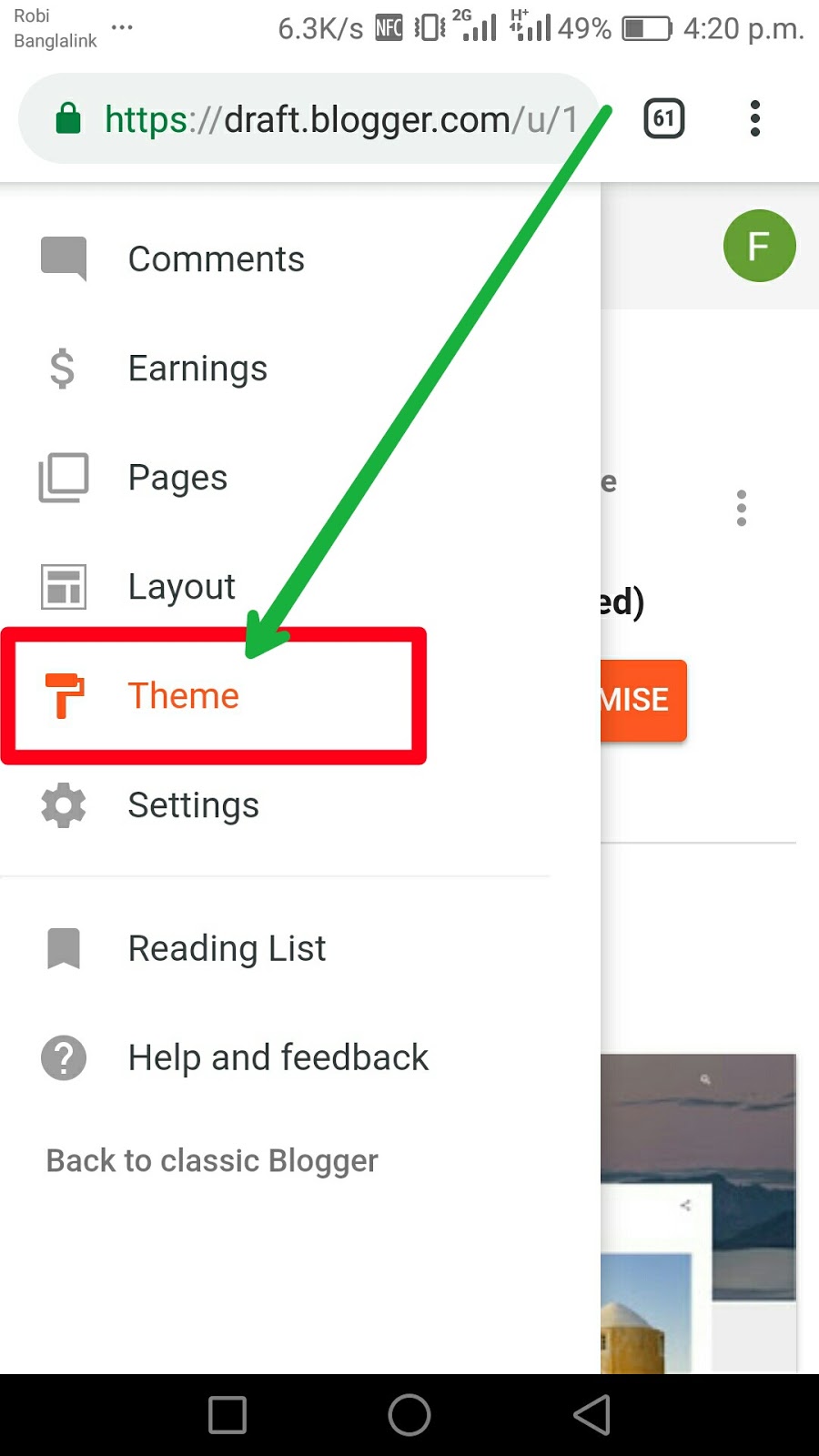Open the browser tab switcher showing 61
Screen dimensions: 819x1456
(x=664, y=118)
